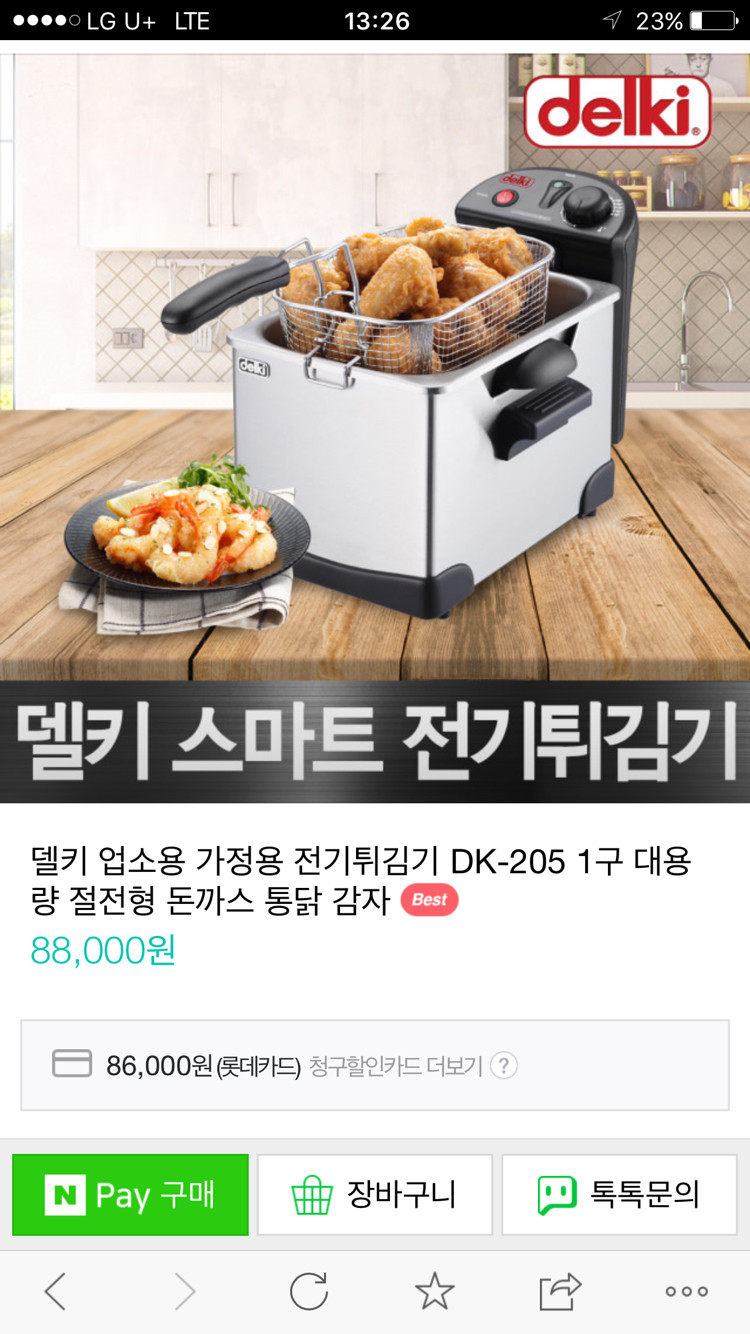Share this product page

pyautogui.click(x=560, y=1292)
